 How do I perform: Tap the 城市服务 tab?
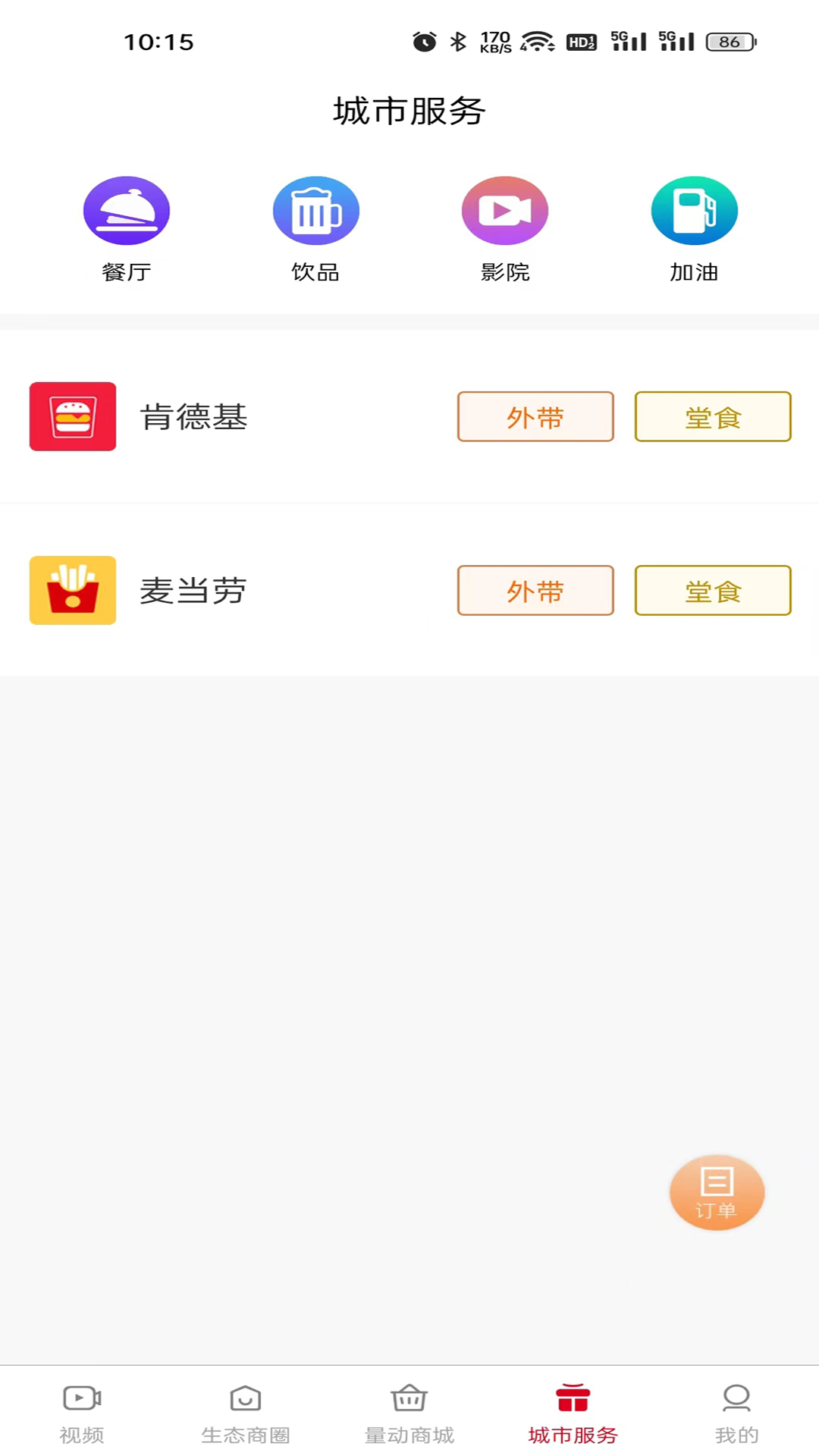click(573, 1414)
